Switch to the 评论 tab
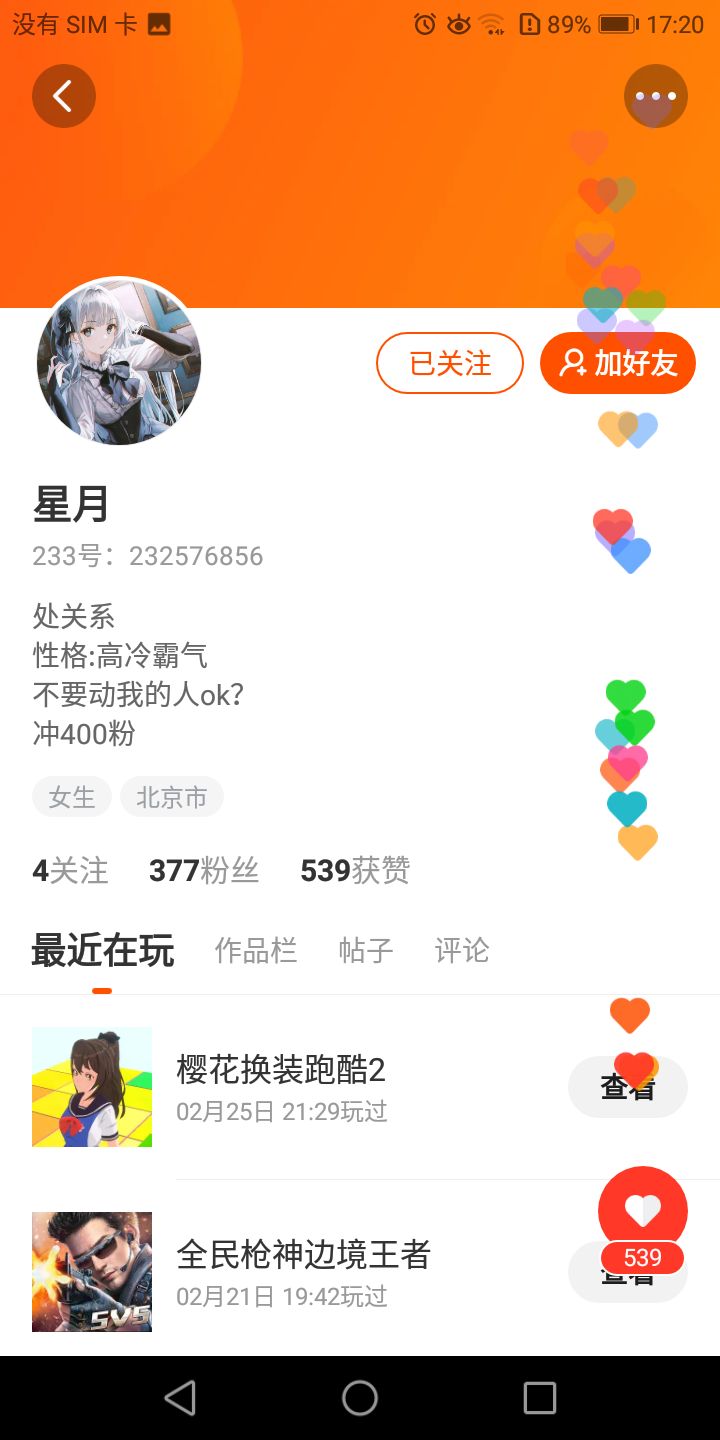The height and width of the screenshot is (1440, 720). point(462,951)
